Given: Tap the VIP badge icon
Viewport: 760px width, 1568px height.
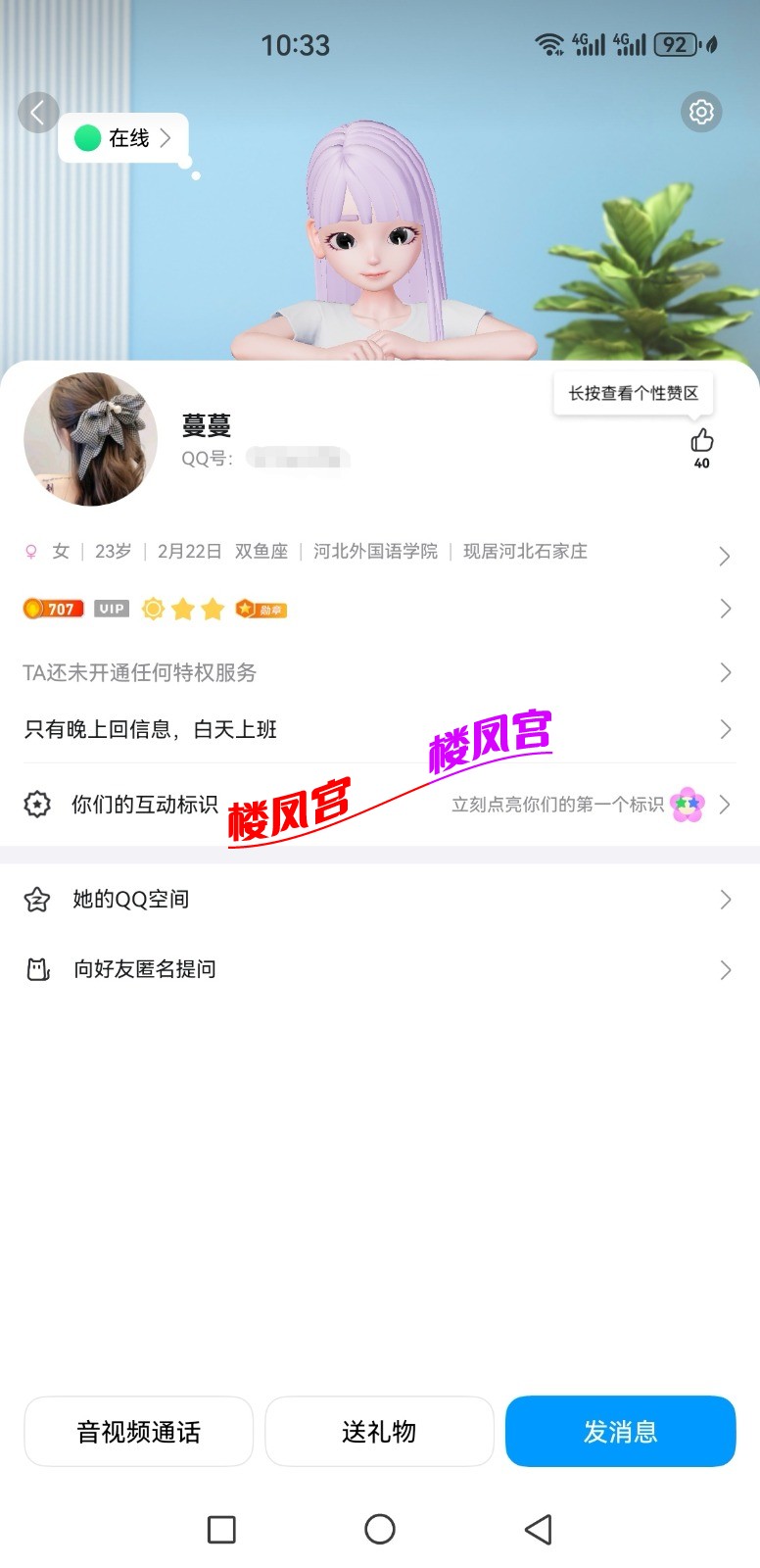Looking at the screenshot, I should (110, 609).
